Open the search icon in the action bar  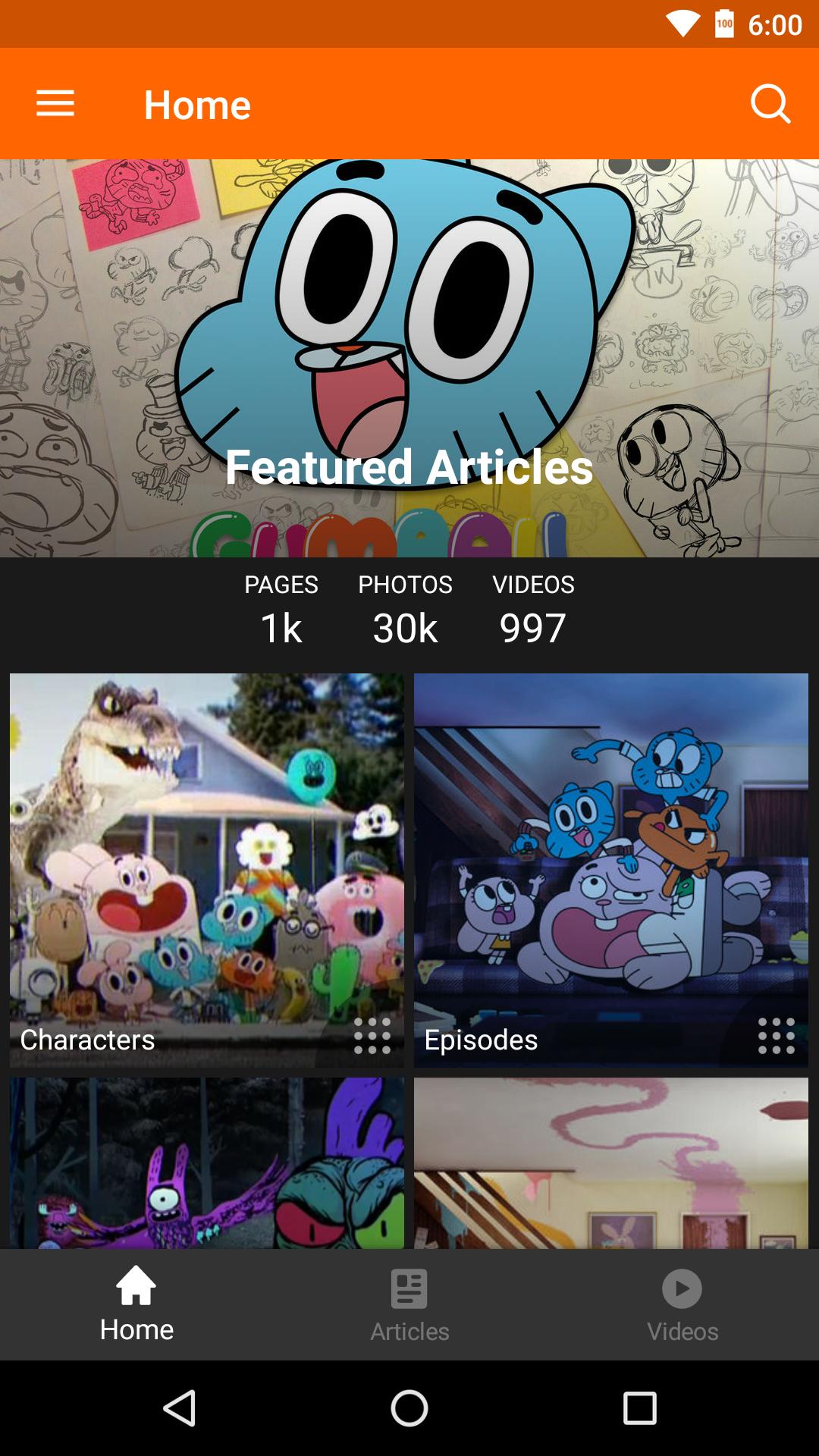point(770,103)
